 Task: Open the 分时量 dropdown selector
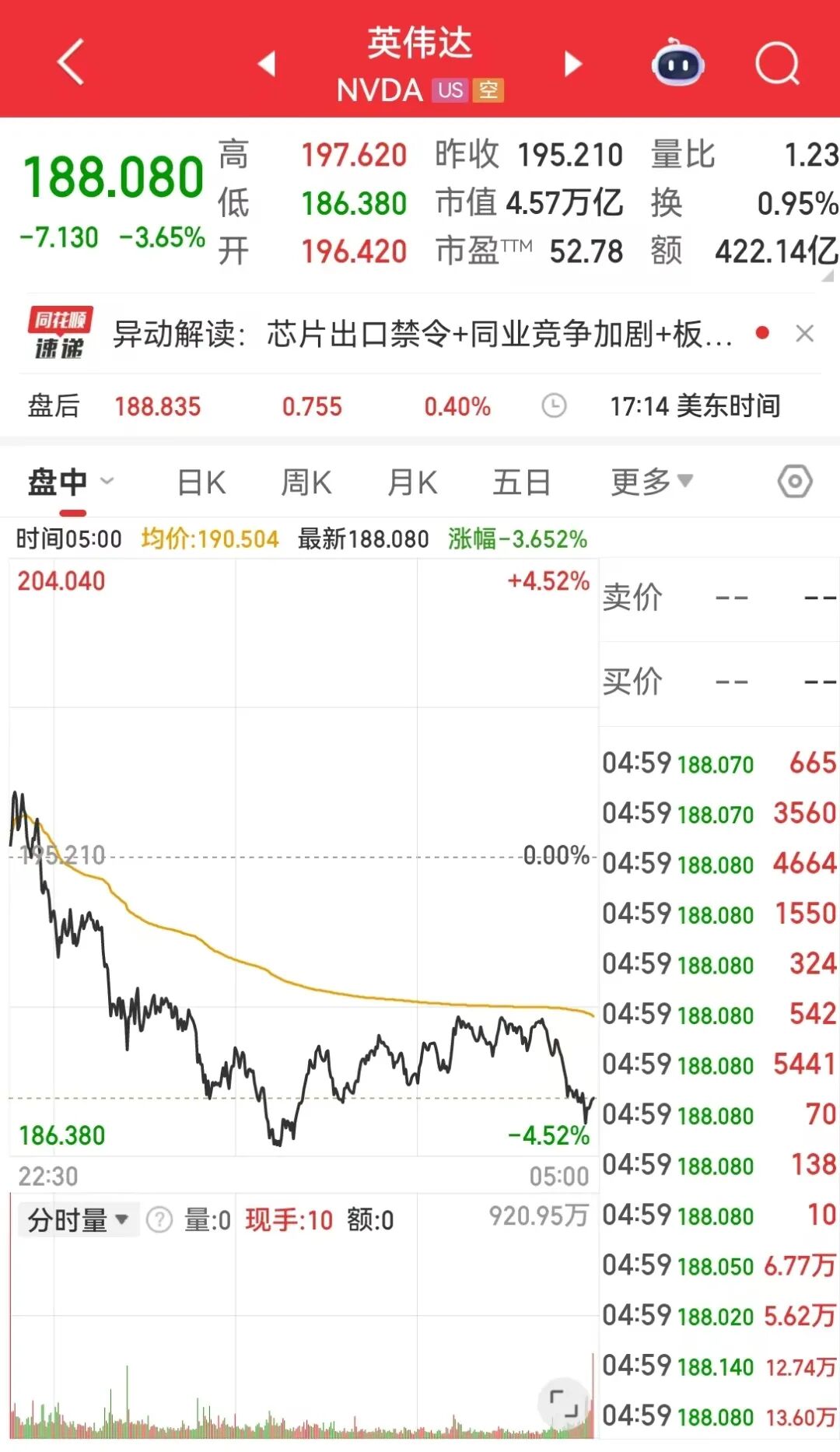[78, 1219]
